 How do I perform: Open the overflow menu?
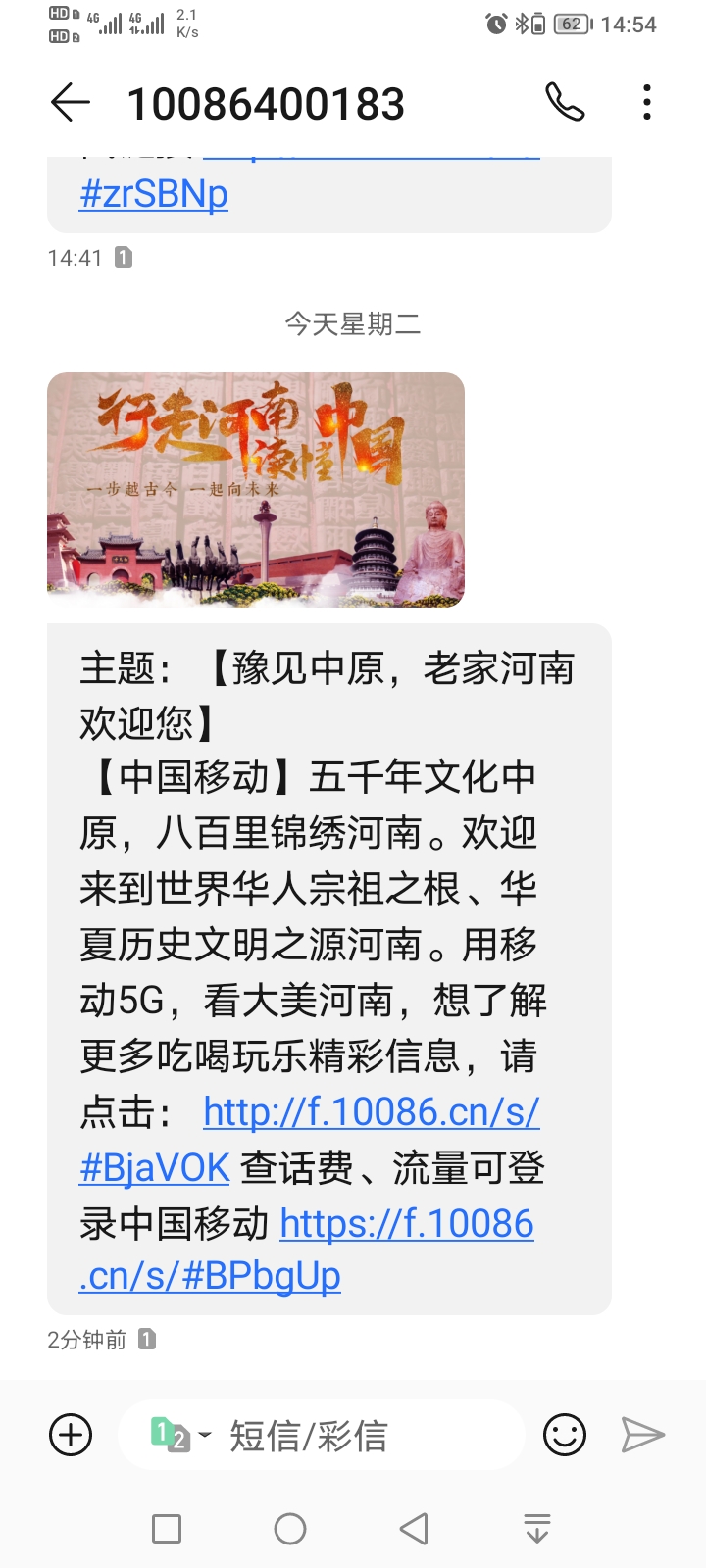pos(646,103)
